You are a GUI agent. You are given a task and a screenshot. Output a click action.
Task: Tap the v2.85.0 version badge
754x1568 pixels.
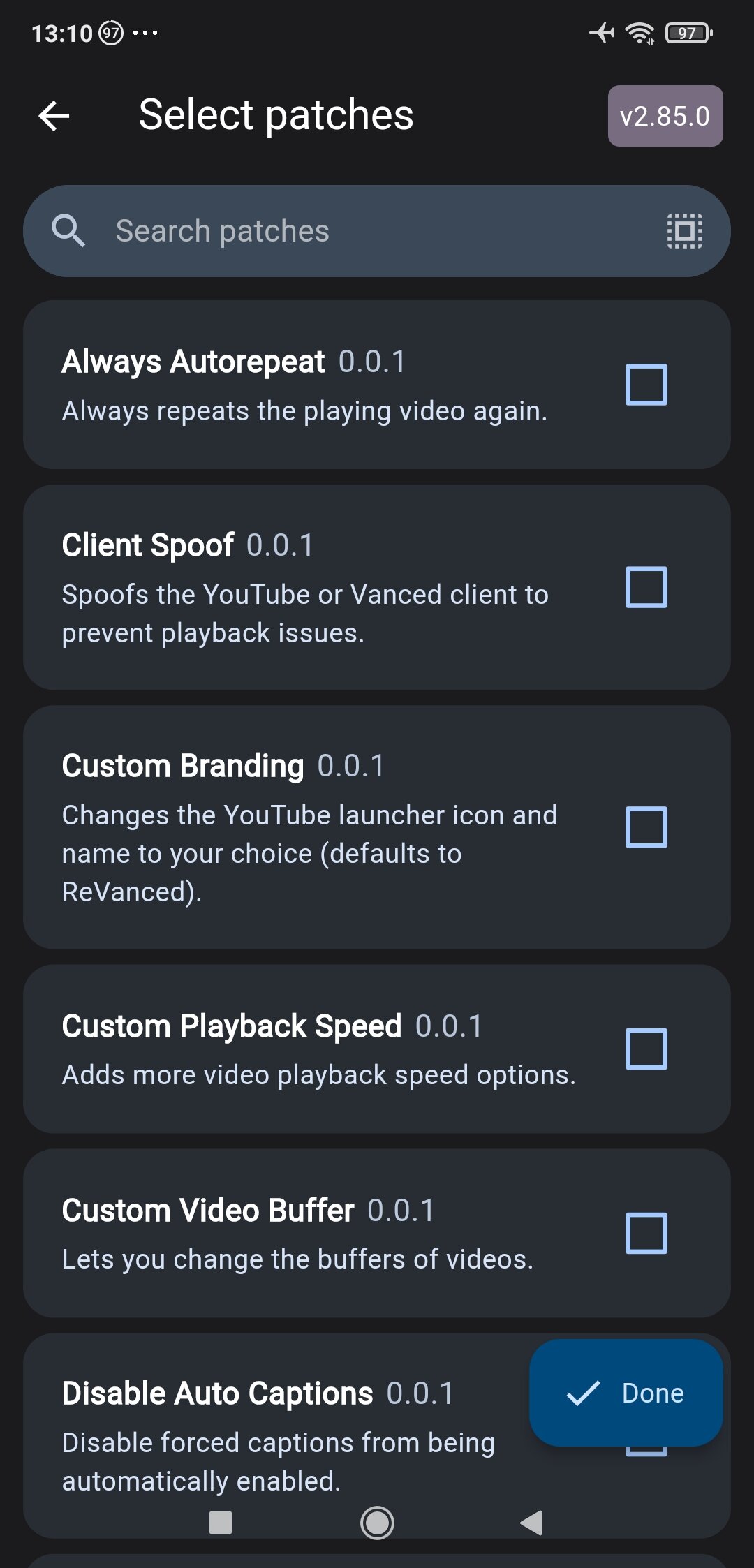pos(665,116)
